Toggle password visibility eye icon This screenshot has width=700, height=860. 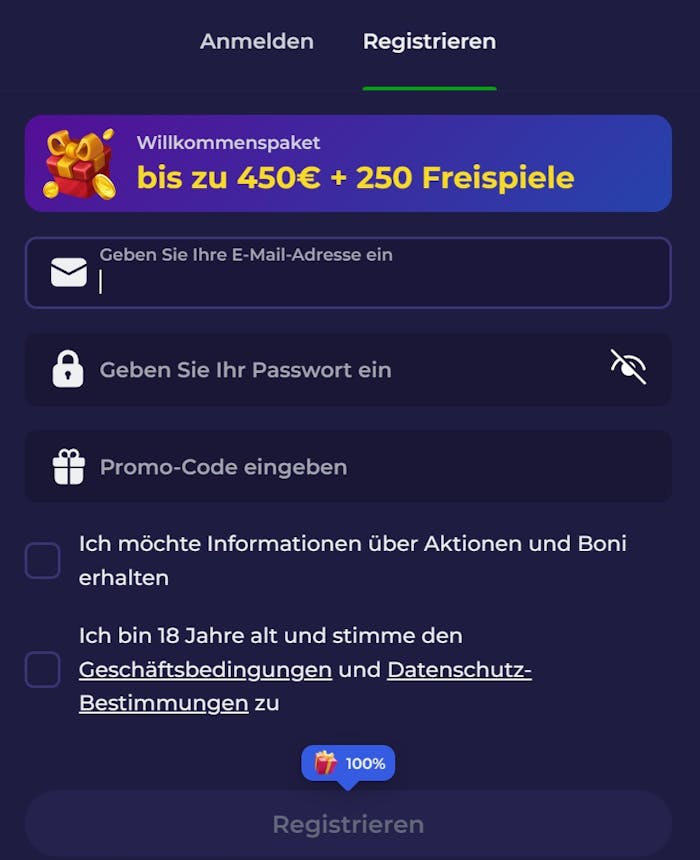click(x=628, y=368)
